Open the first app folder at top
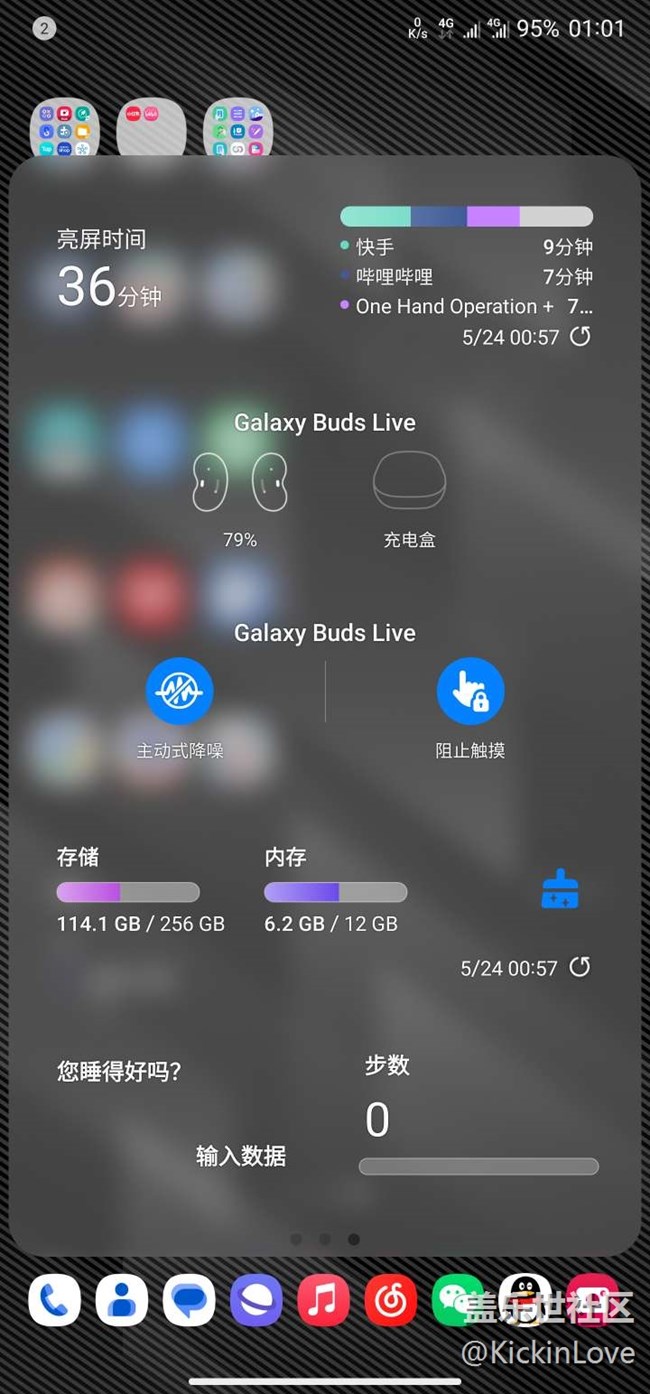The image size is (650, 1394). (62, 129)
